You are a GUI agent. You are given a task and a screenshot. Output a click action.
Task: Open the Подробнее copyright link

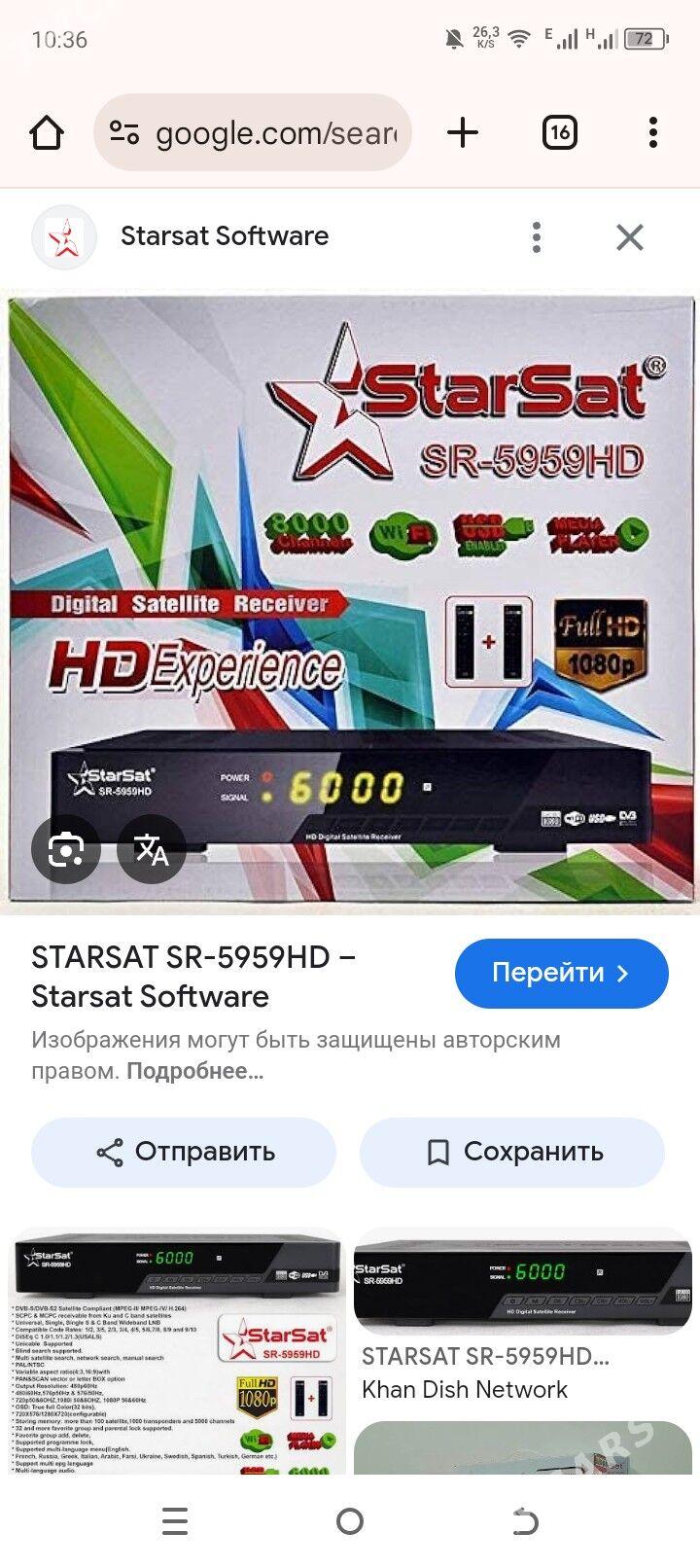click(194, 1071)
